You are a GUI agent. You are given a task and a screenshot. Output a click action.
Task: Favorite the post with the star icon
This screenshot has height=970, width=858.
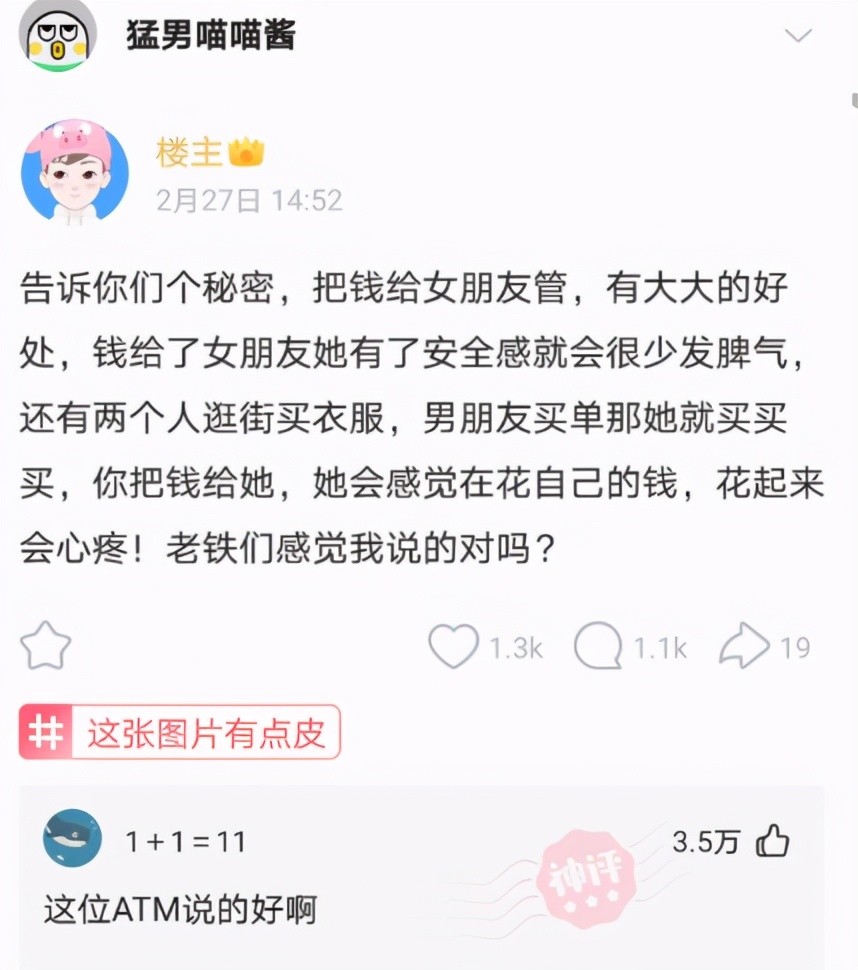point(46,646)
